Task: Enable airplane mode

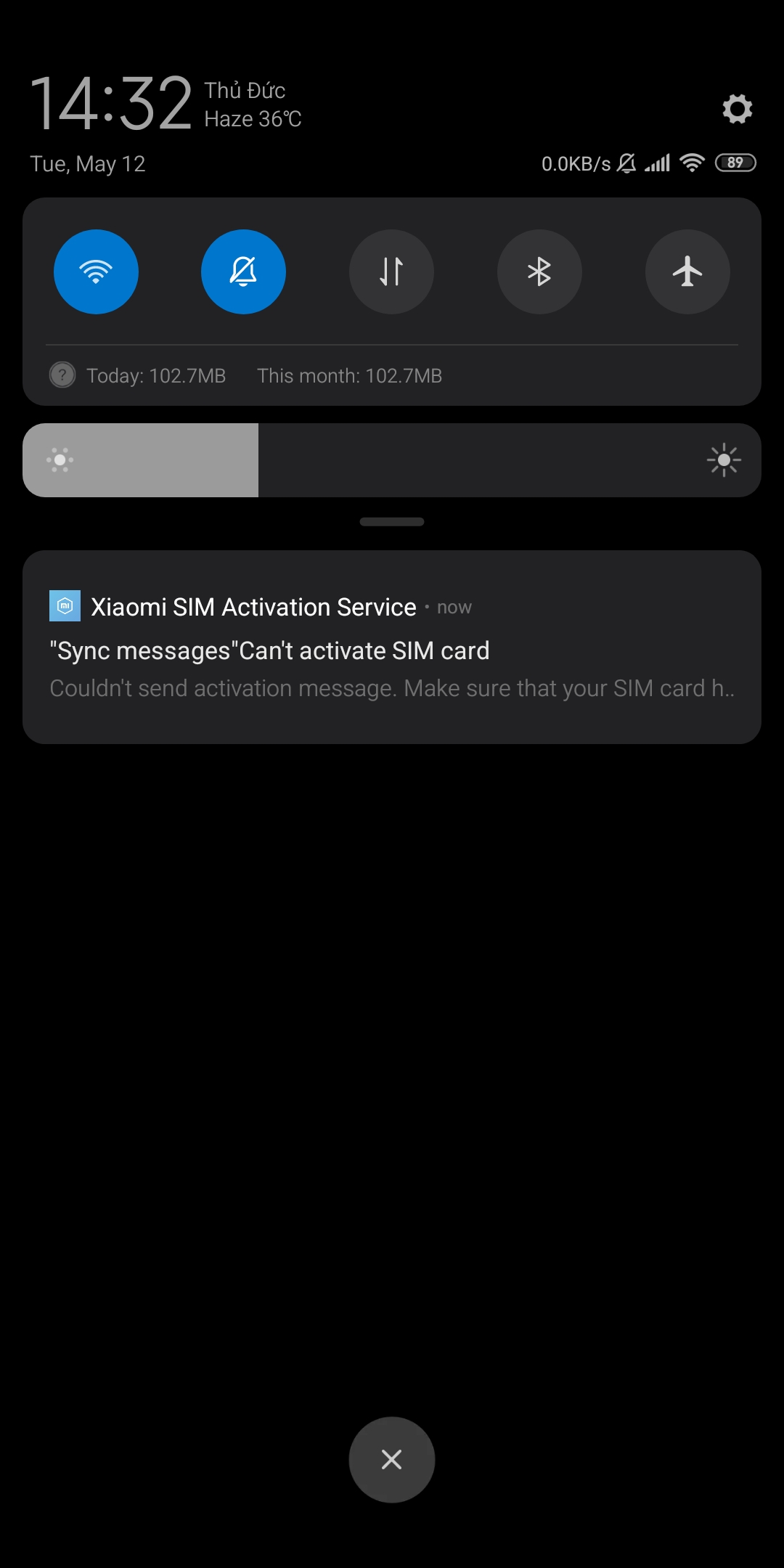Action: click(x=687, y=272)
